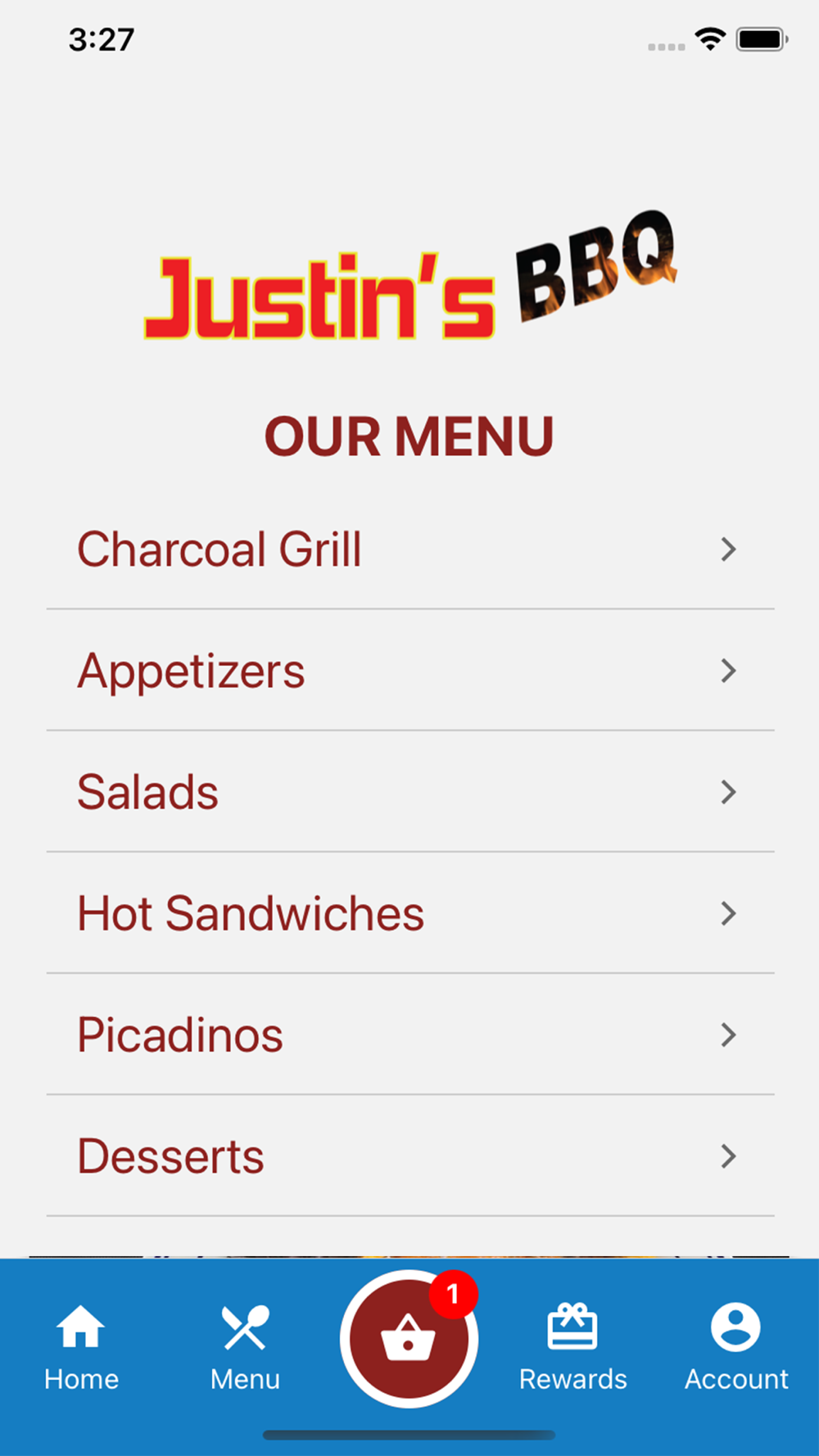
Task: Select the Salads category
Action: point(409,793)
